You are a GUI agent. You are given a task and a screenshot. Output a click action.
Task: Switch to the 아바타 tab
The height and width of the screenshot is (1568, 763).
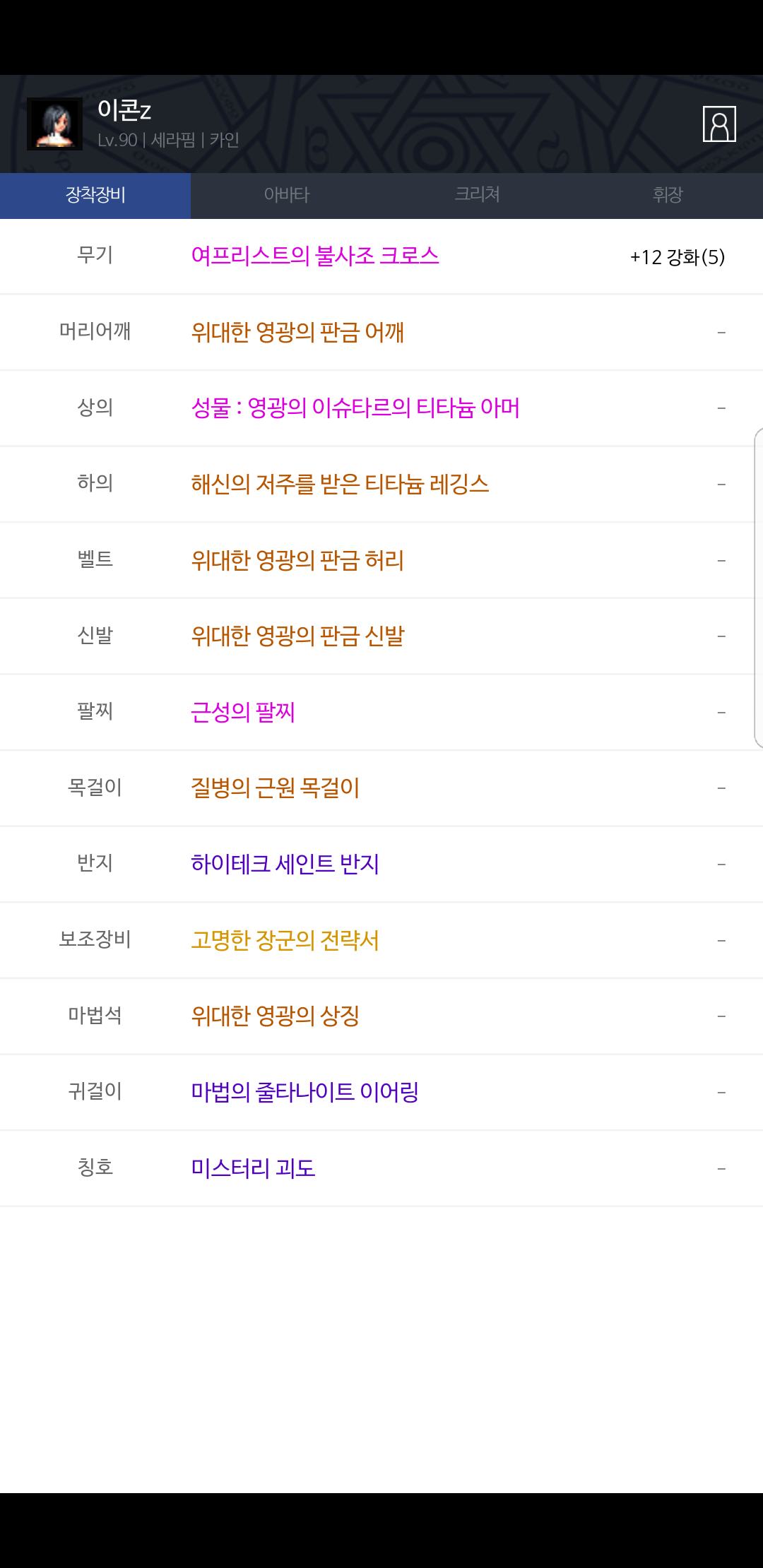286,196
